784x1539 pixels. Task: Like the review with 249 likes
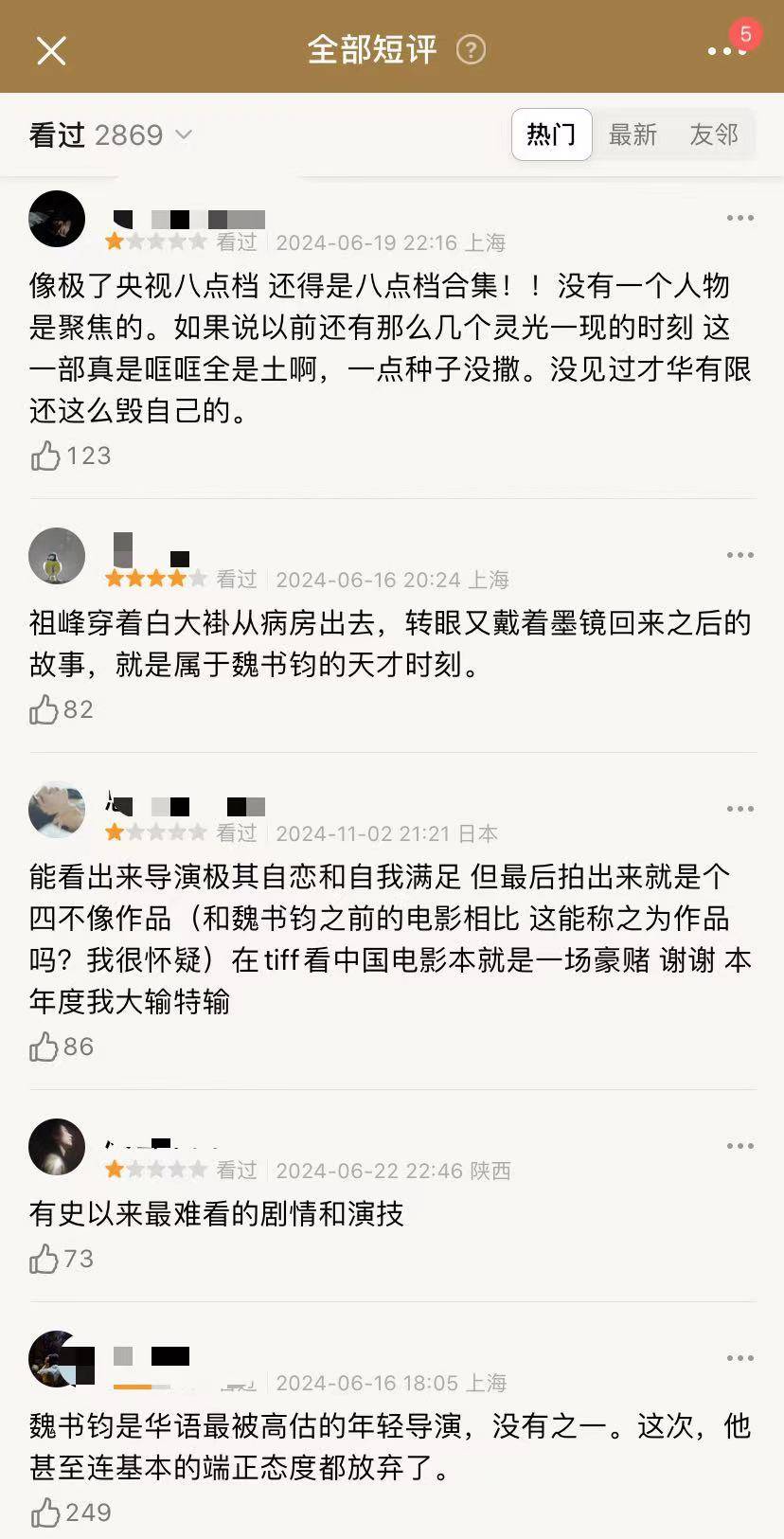point(45,1512)
